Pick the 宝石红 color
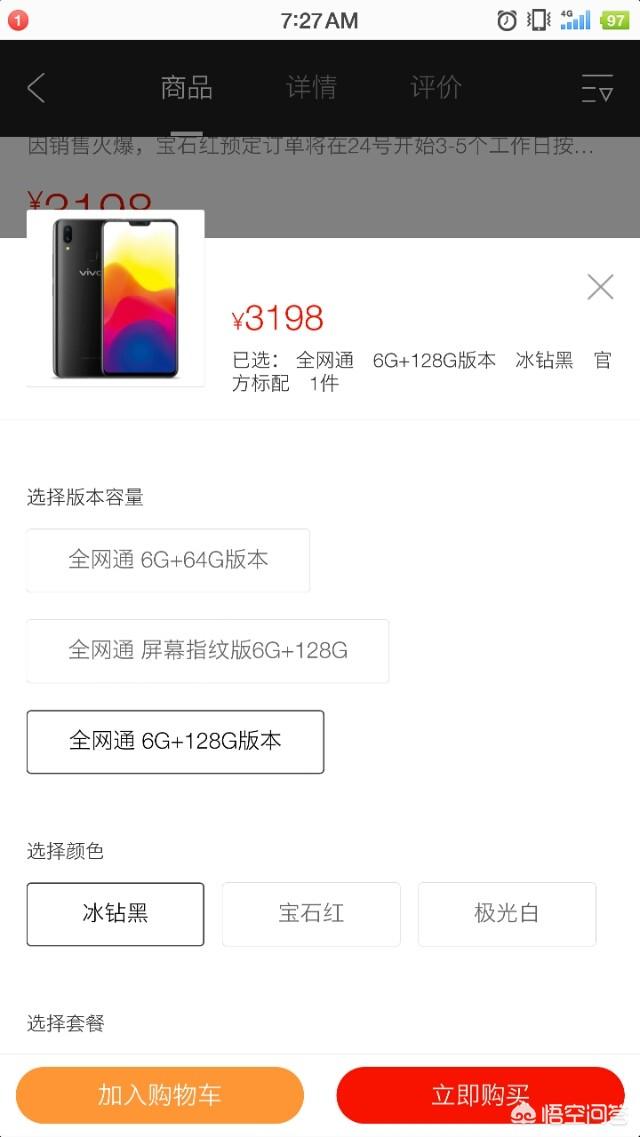The height and width of the screenshot is (1137, 640). coord(311,914)
